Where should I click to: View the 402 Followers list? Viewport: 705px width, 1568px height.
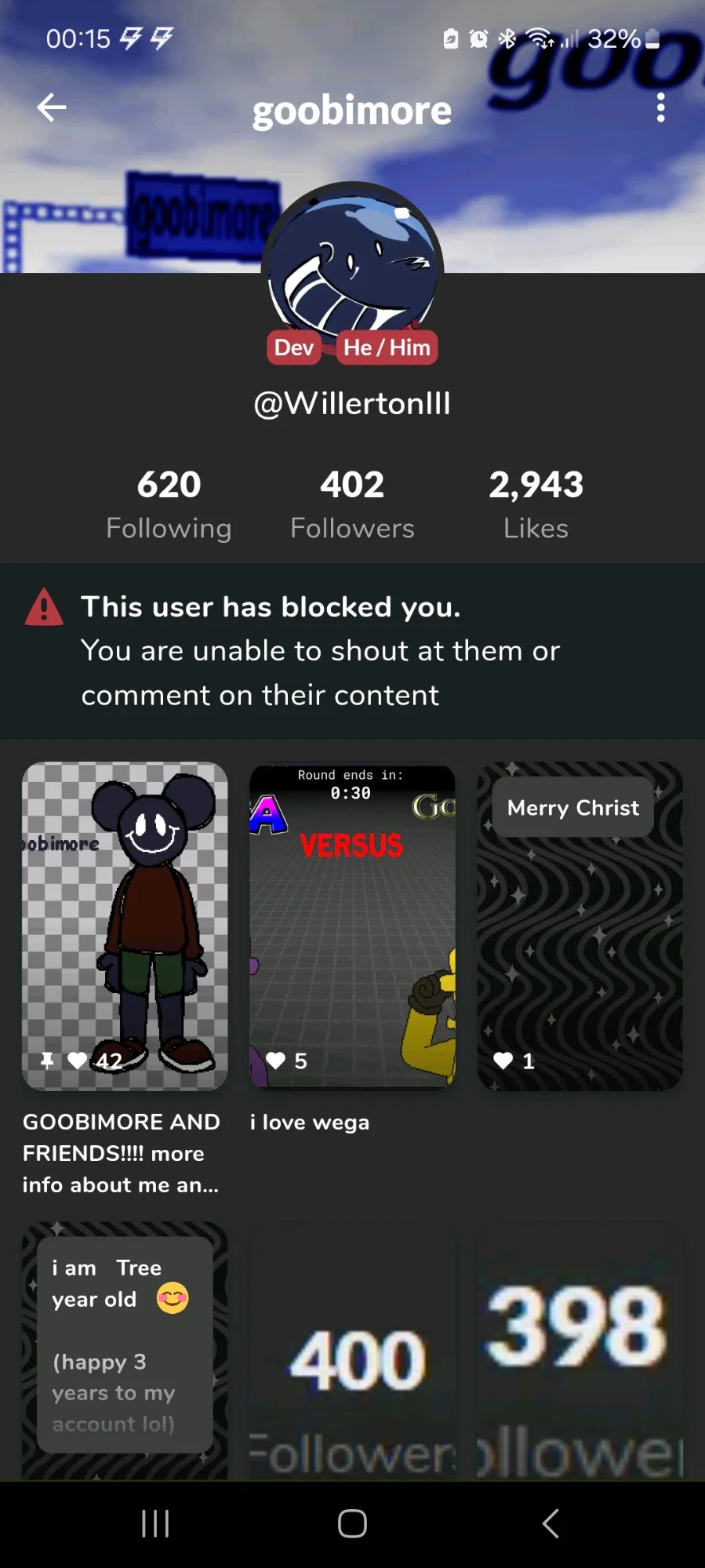[352, 504]
